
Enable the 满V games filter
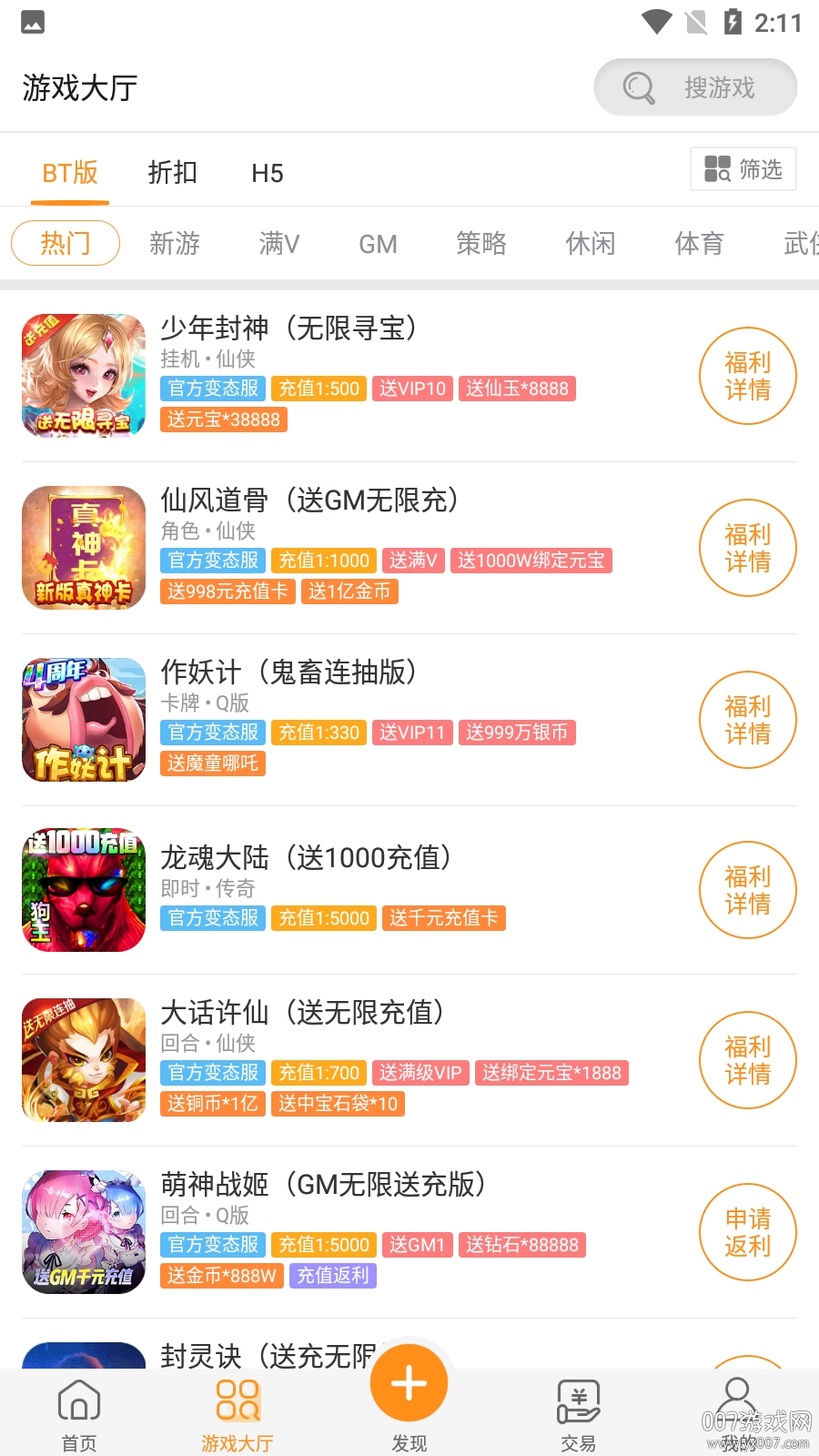[x=278, y=243]
